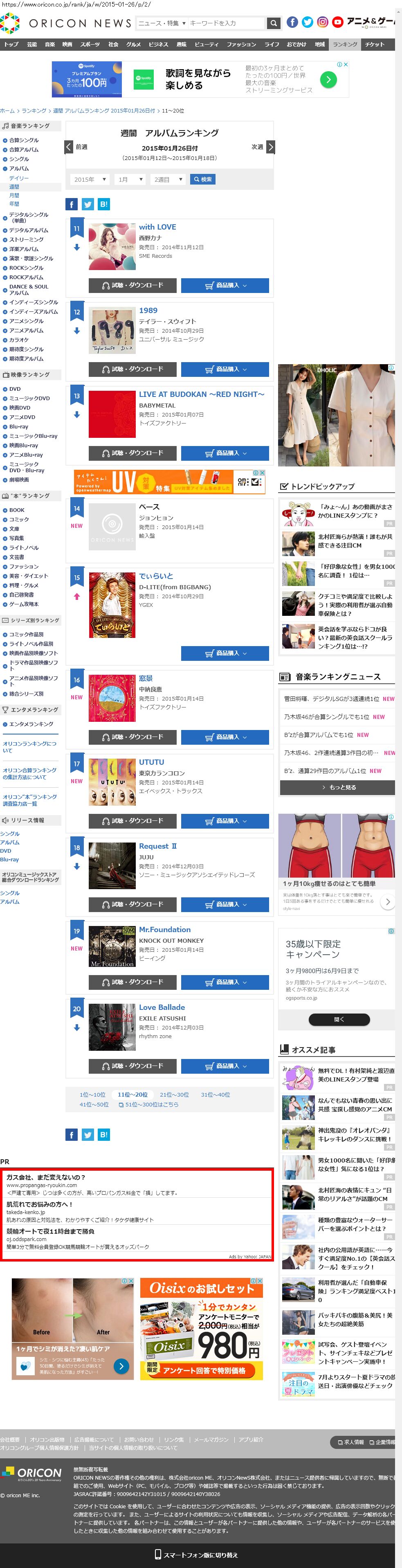The width and height of the screenshot is (402, 1568).
Task: Open デジタルアルバム ranking in sidebar
Action: [x=29, y=231]
